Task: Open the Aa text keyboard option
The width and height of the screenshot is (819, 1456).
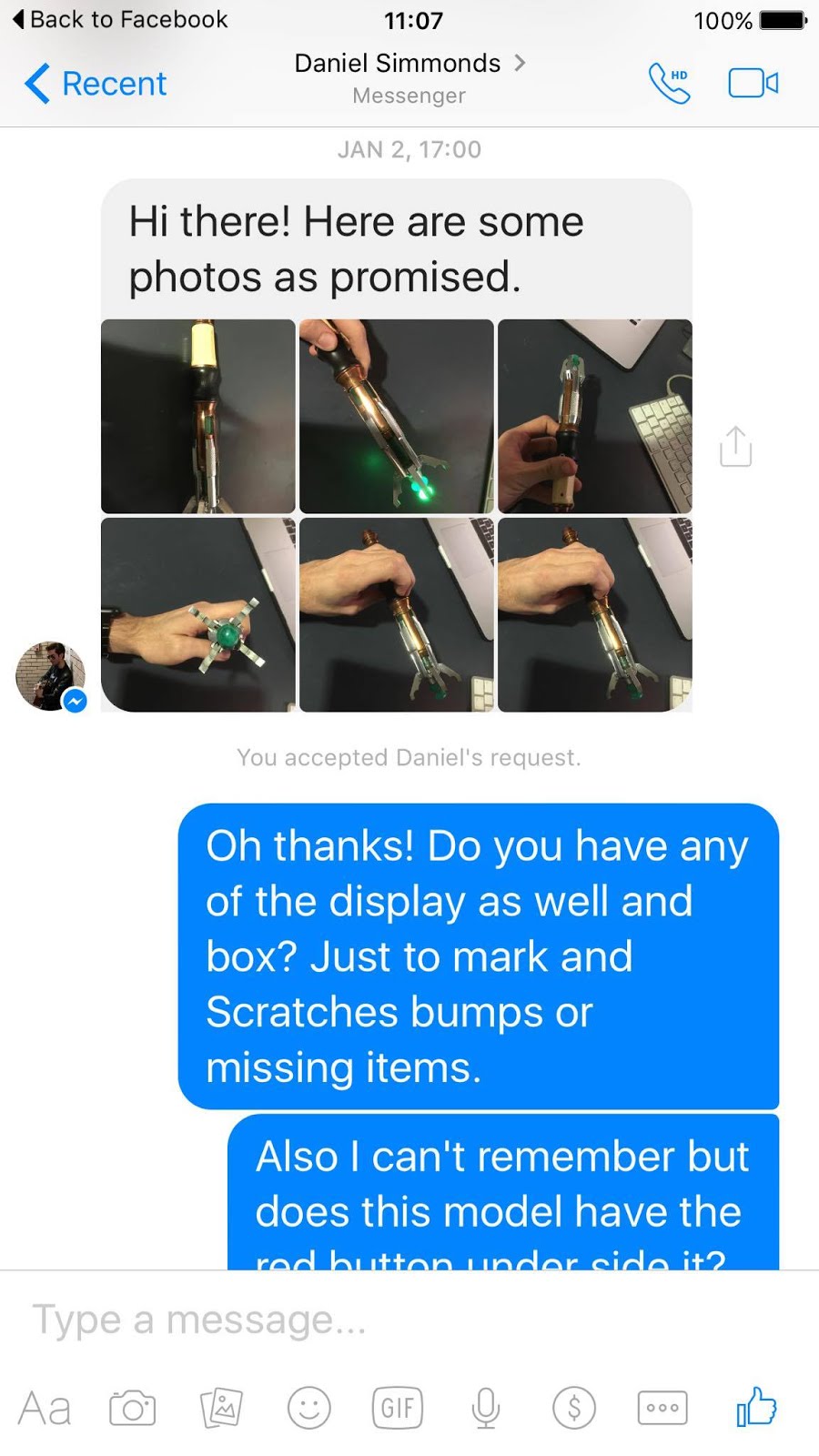Action: pos(44,1409)
